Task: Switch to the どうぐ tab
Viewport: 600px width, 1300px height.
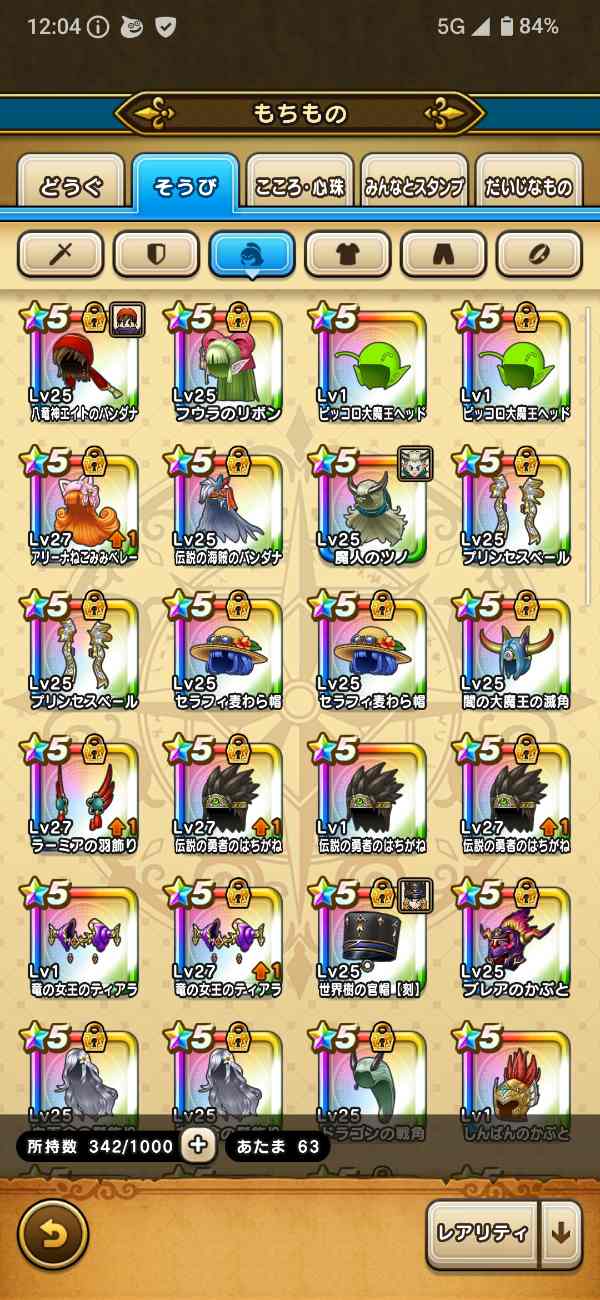Action: pyautogui.click(x=71, y=185)
